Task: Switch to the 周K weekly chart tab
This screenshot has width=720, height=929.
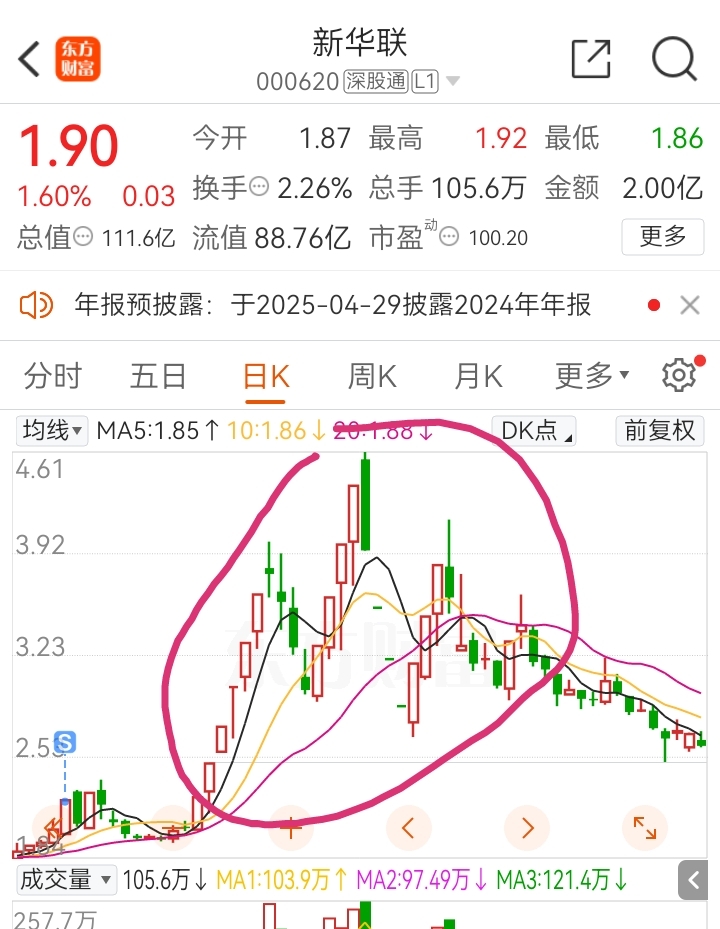Action: pyautogui.click(x=370, y=375)
